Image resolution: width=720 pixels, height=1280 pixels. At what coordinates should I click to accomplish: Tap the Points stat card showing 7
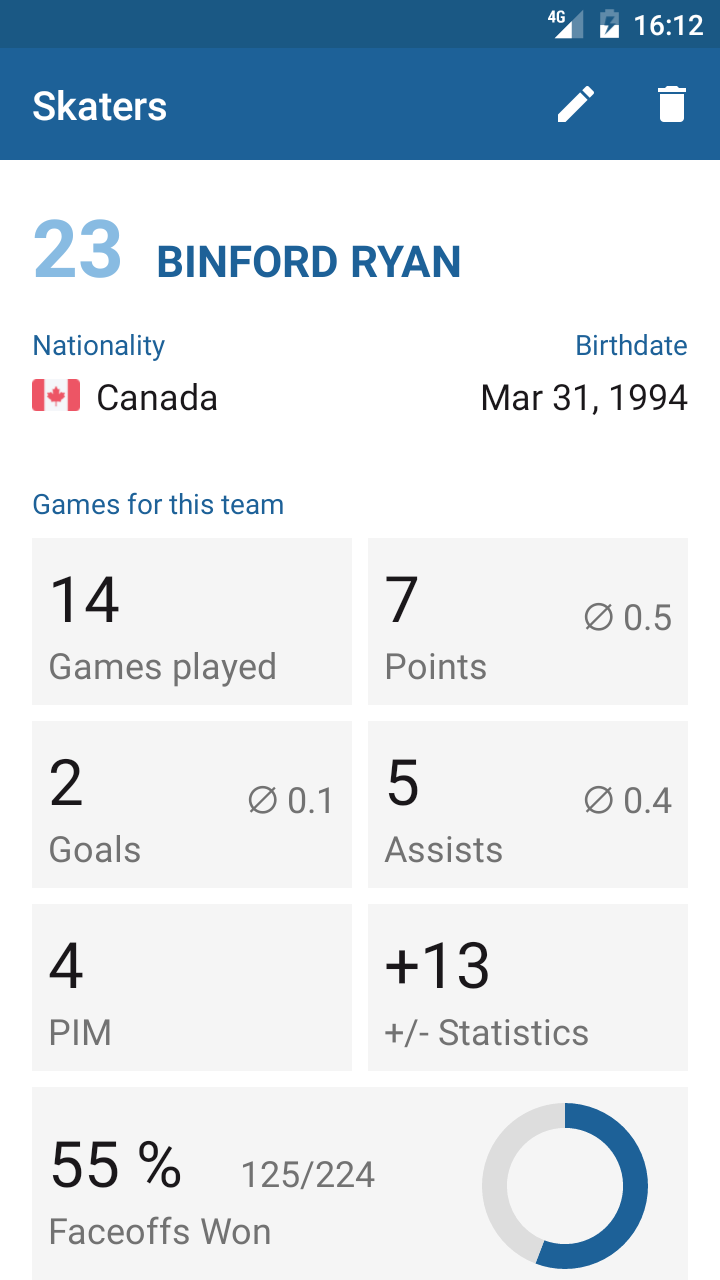[x=528, y=621]
